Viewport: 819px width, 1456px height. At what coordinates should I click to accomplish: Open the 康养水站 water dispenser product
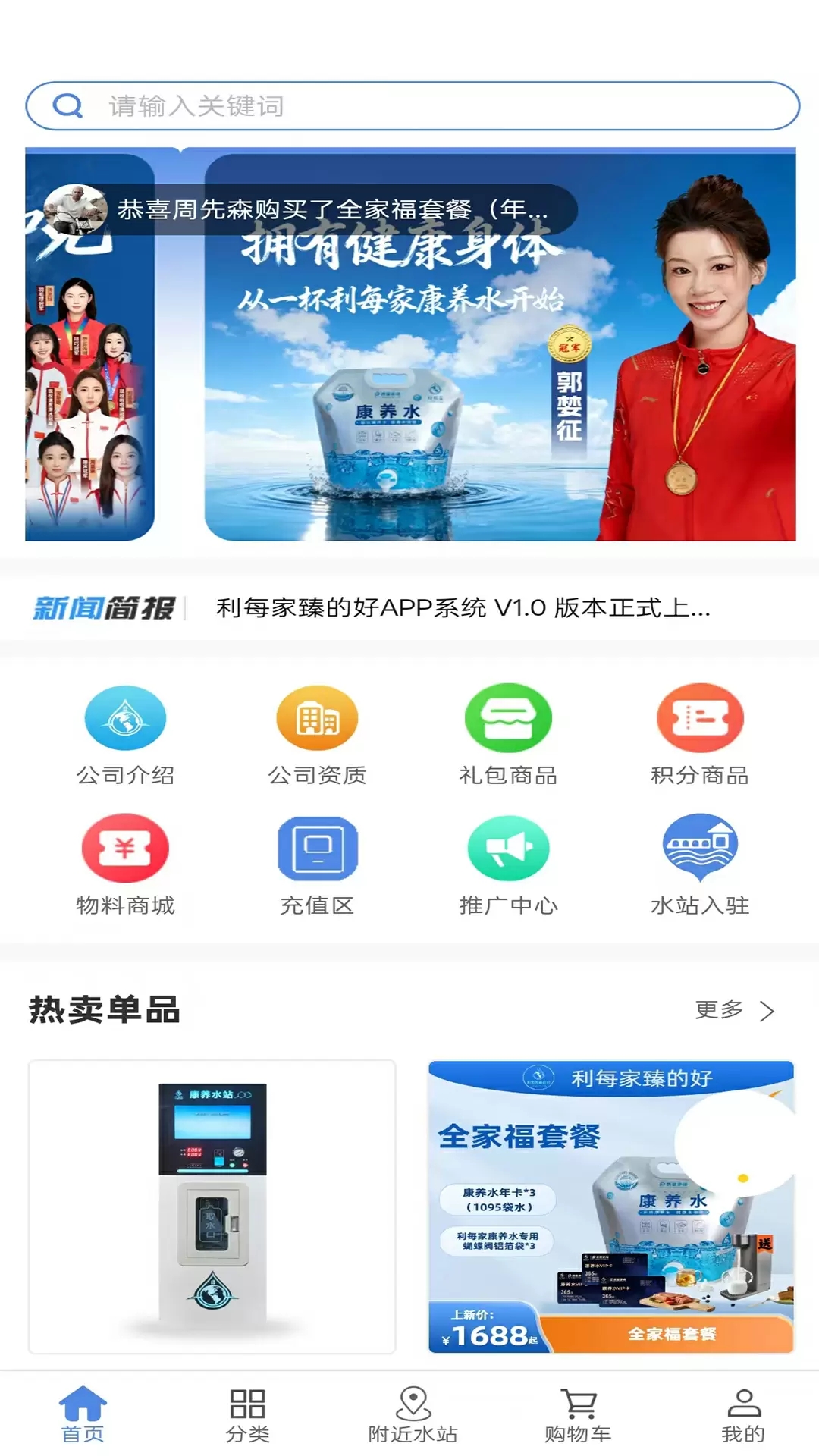coord(212,1206)
